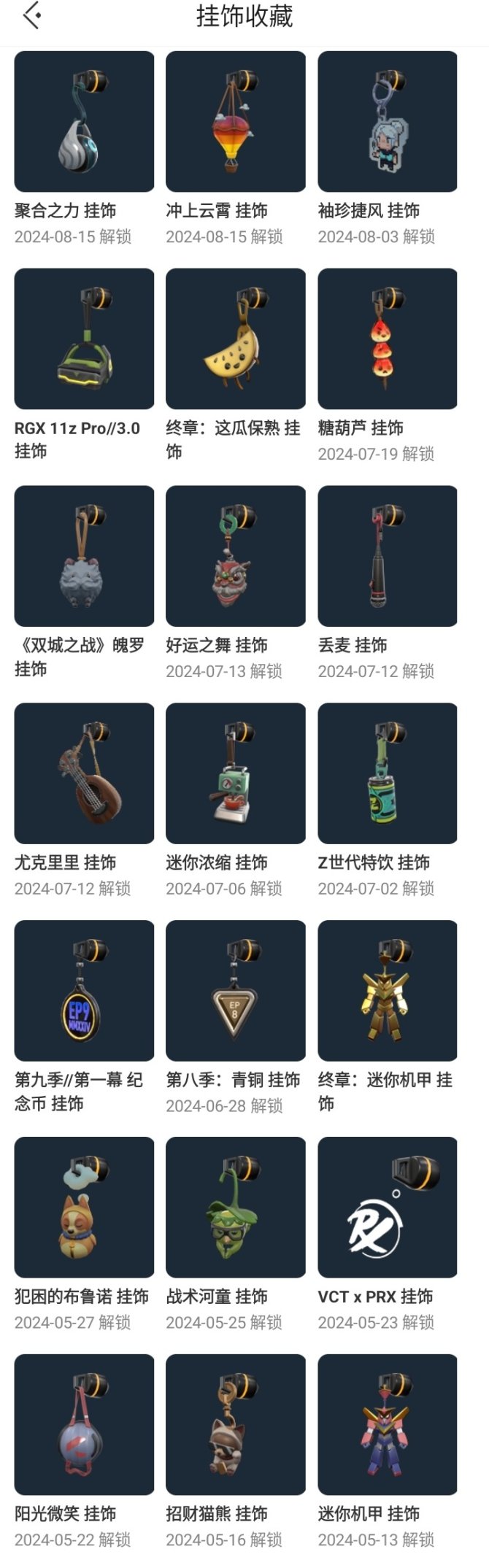View the 迷你浓缩 挂饰 card
Viewport: 489px width, 1568px height.
pos(236,773)
